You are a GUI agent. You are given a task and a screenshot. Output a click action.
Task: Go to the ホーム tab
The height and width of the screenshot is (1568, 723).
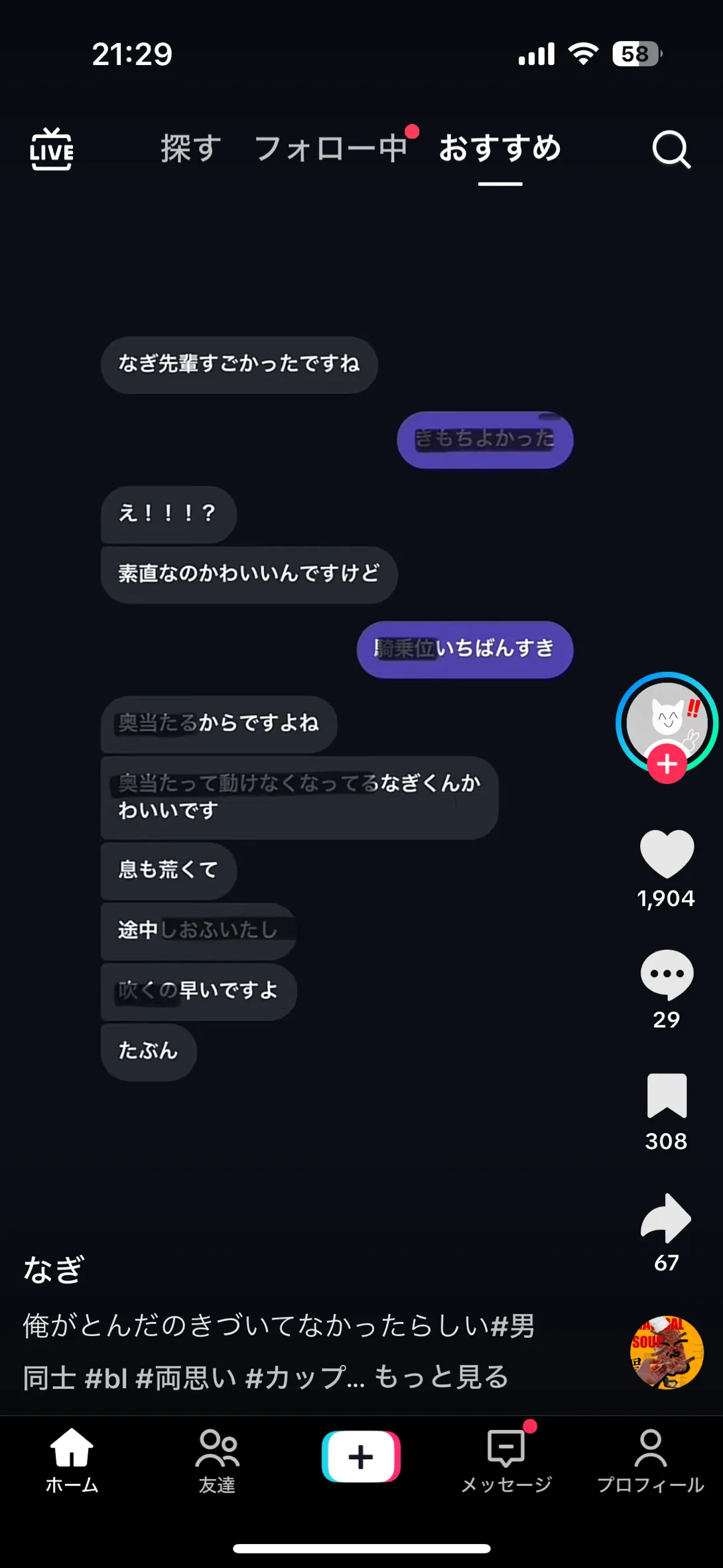click(x=72, y=1460)
